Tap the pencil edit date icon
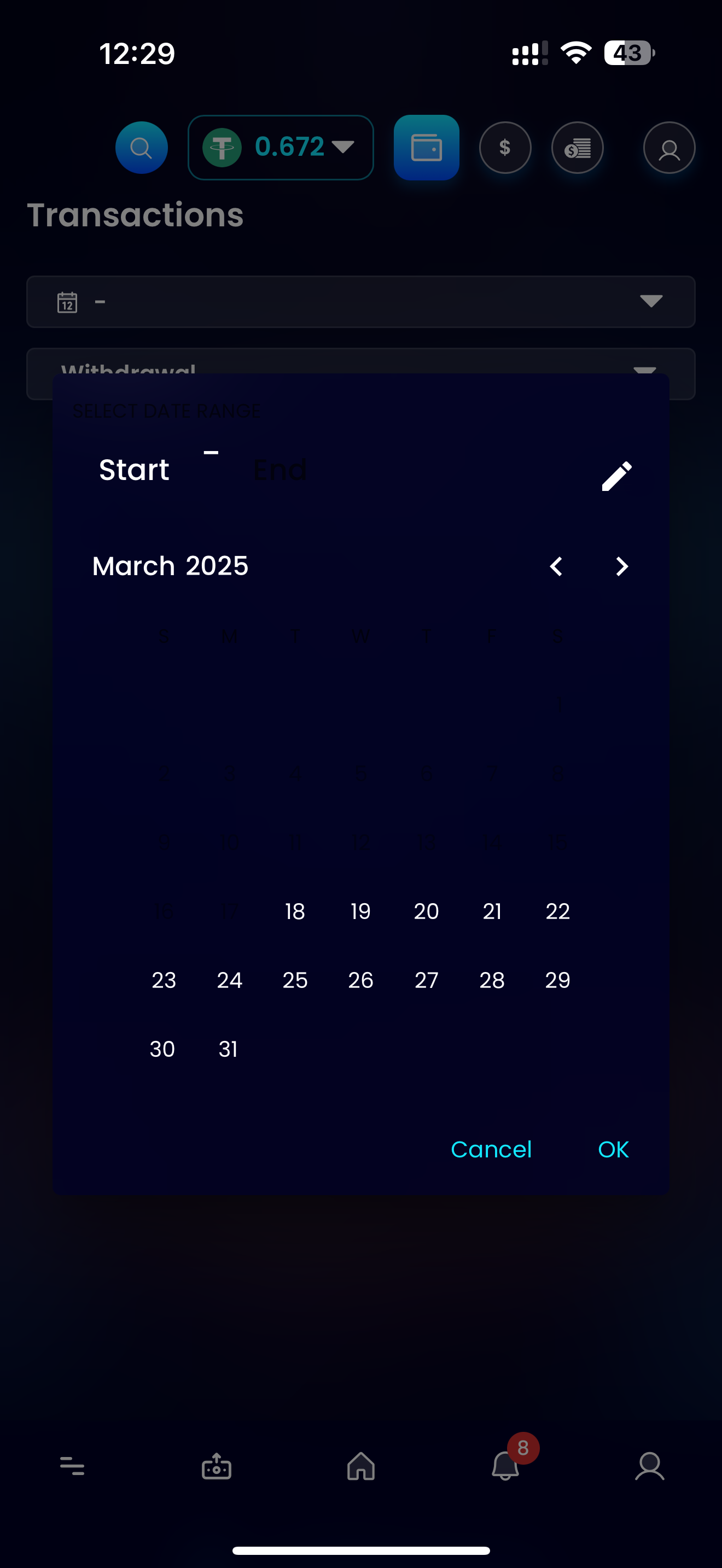This screenshot has width=722, height=1568. [x=616, y=476]
